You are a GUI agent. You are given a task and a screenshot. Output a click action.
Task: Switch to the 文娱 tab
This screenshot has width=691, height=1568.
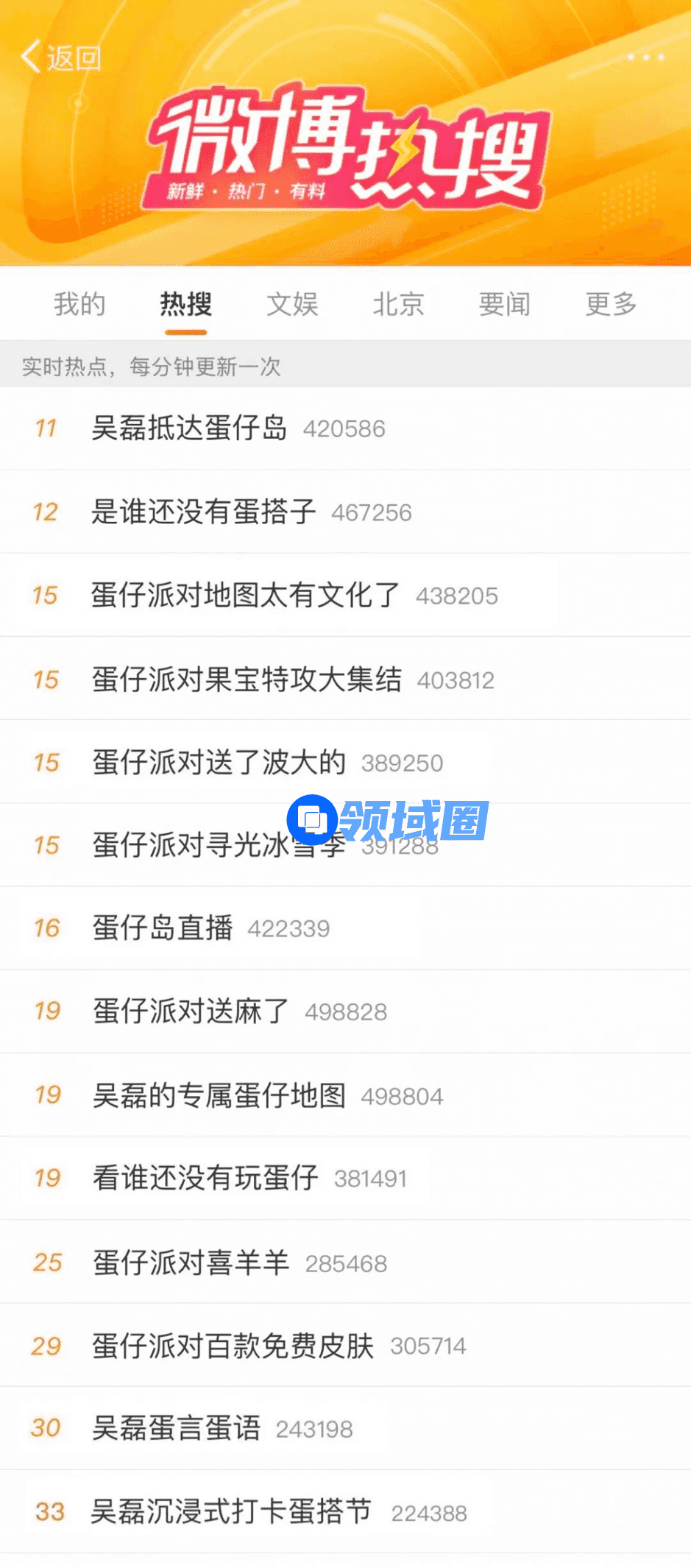click(x=292, y=304)
